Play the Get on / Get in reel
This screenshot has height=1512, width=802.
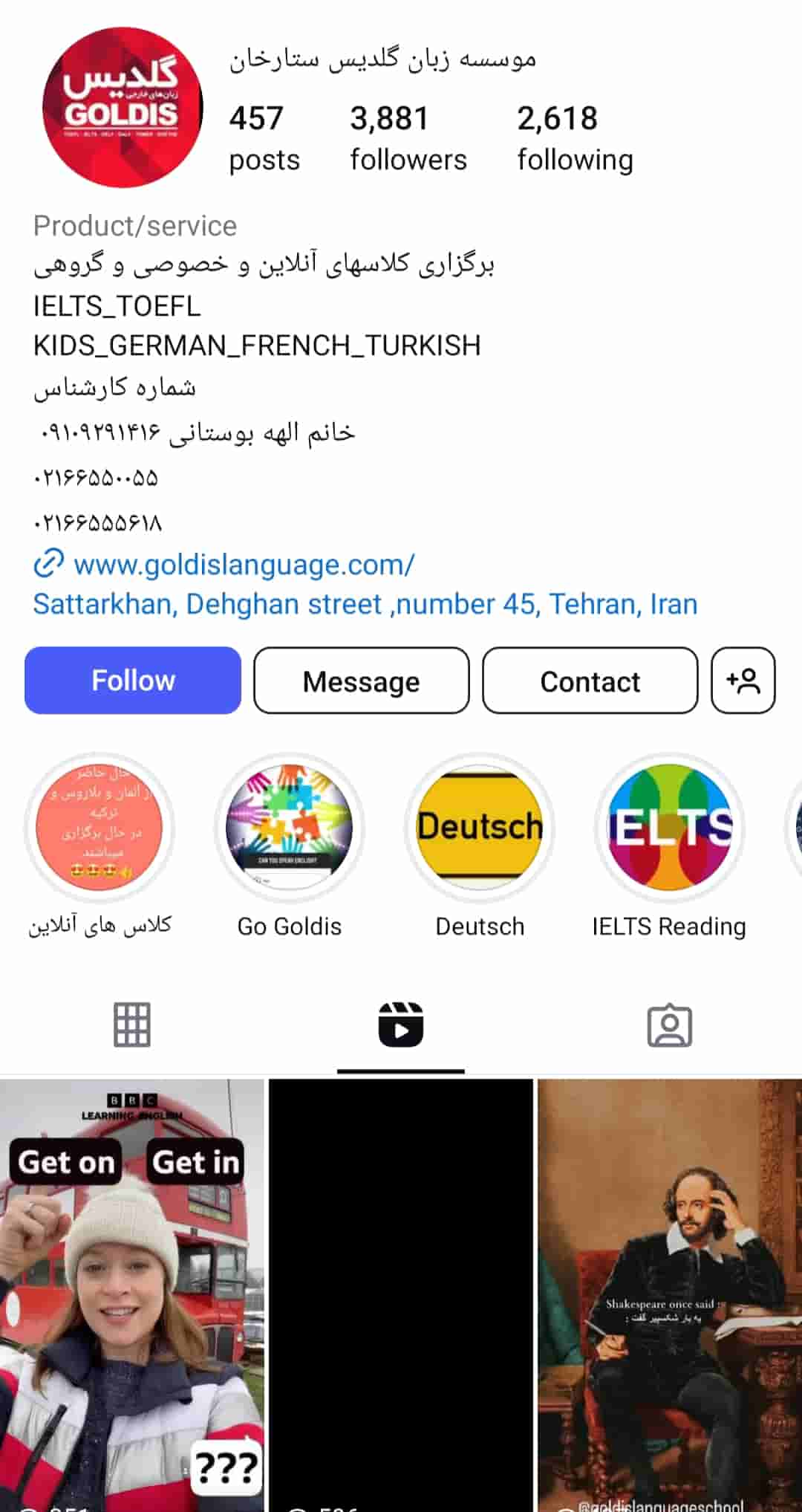click(x=132, y=1295)
